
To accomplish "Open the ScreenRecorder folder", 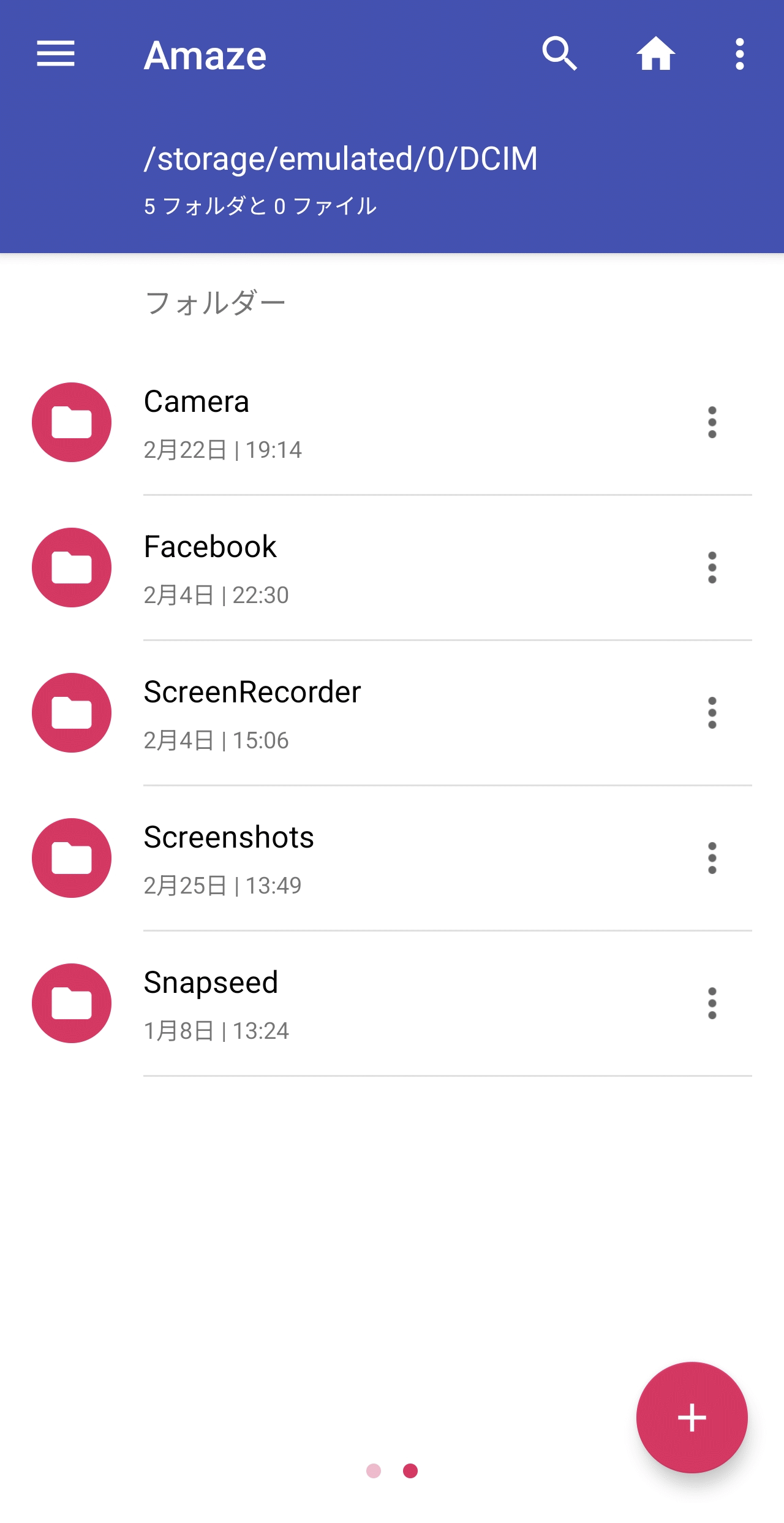I will pyautogui.click(x=252, y=713).
